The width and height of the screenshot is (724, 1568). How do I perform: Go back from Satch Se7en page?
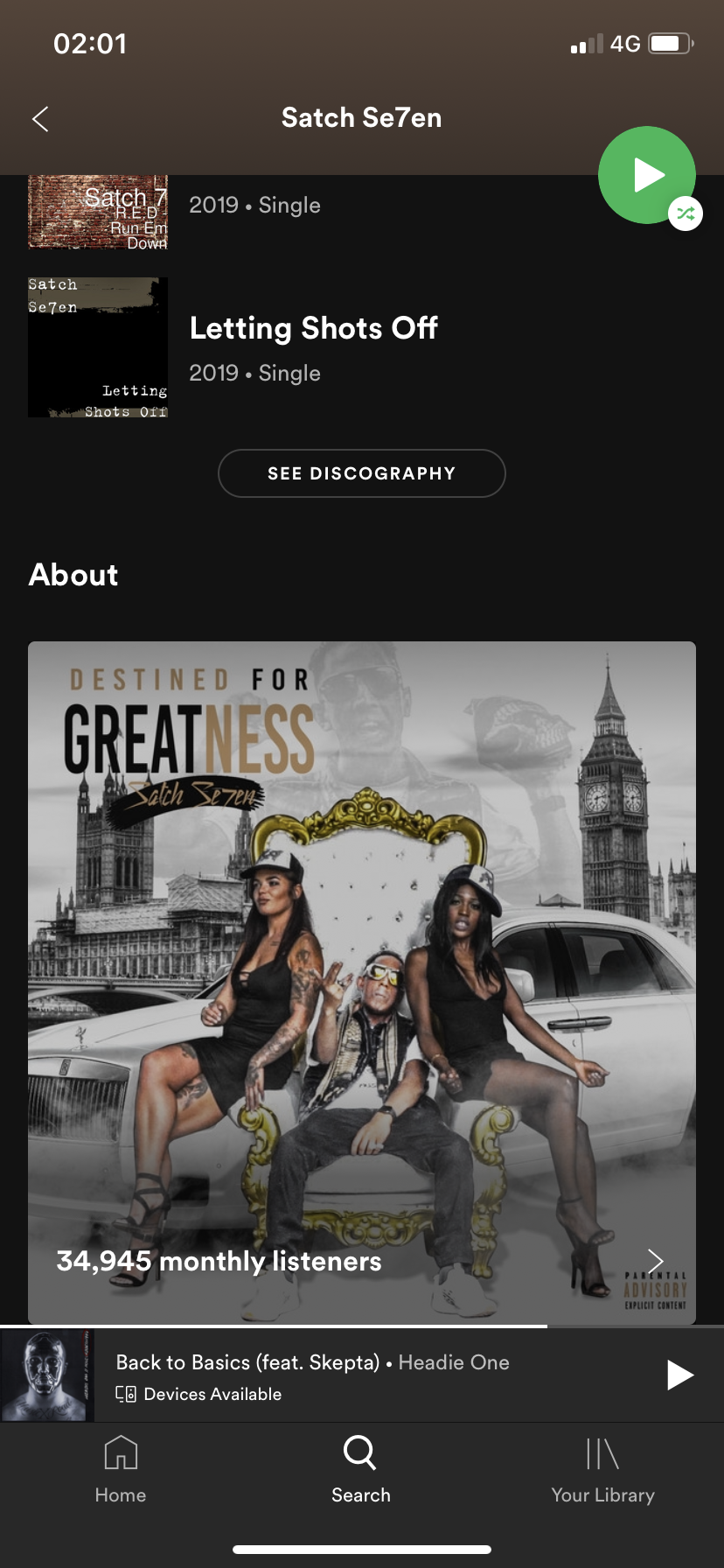tap(40, 119)
